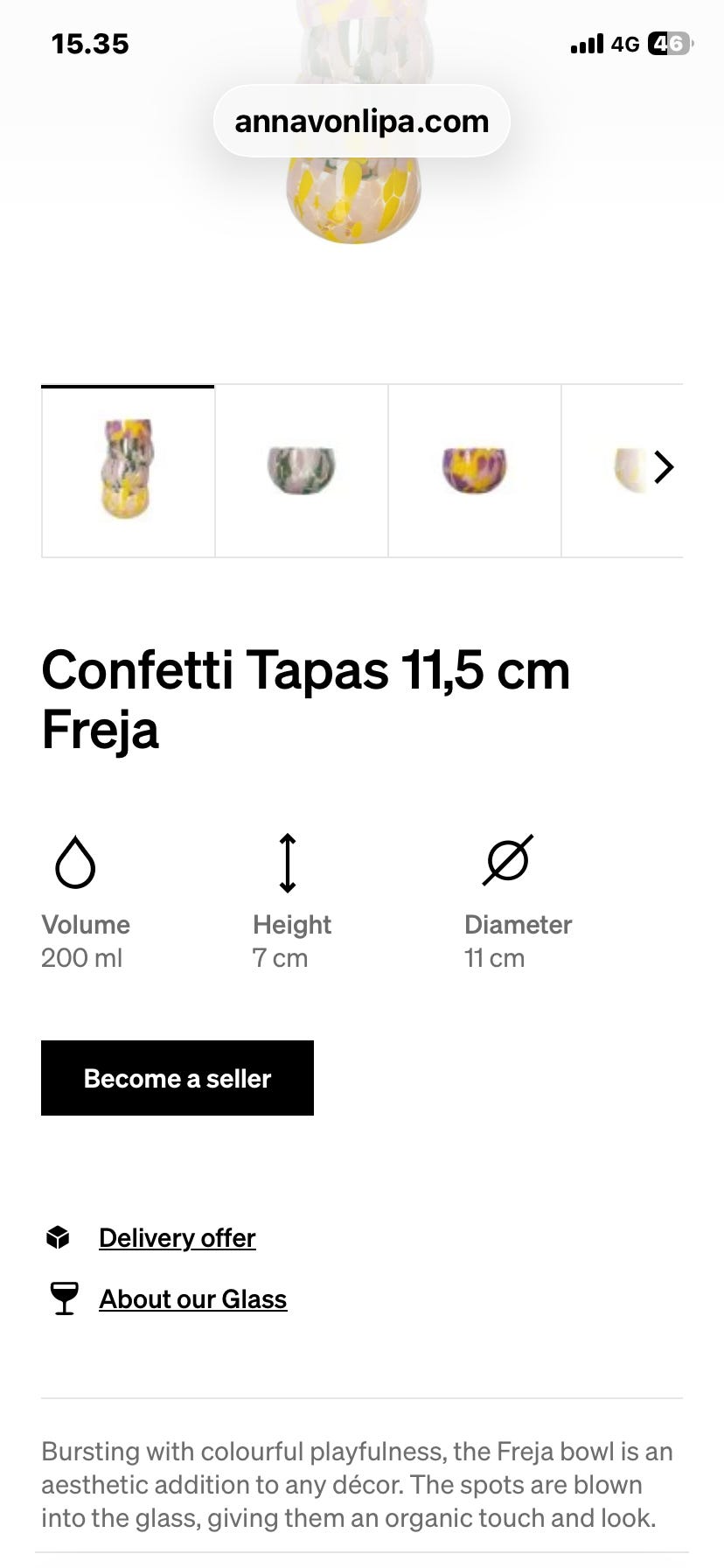This screenshot has width=724, height=1568.
Task: View the purple and yellow bowl thumbnail
Action: click(474, 470)
